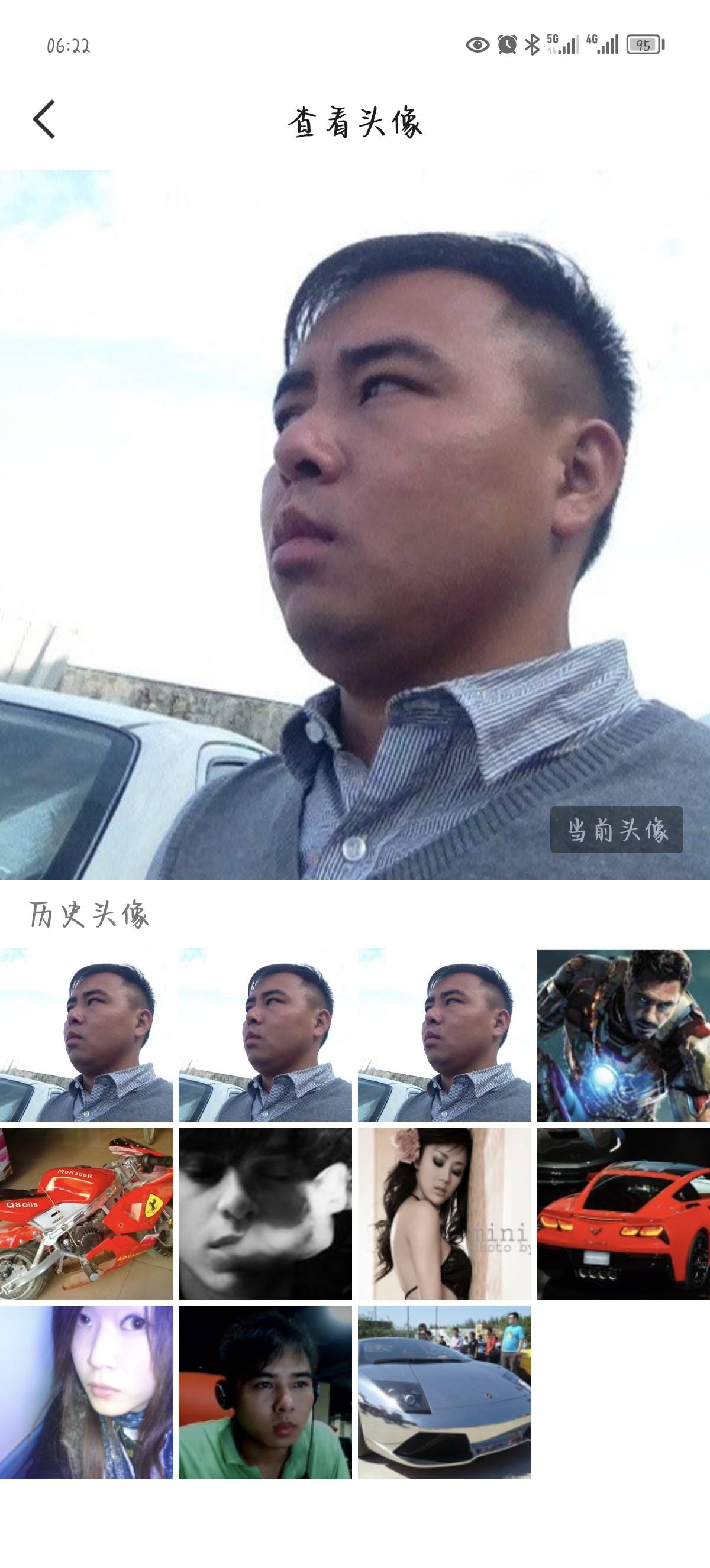
Task: View the avatar with green shirt and headphones
Action: 265,1392
